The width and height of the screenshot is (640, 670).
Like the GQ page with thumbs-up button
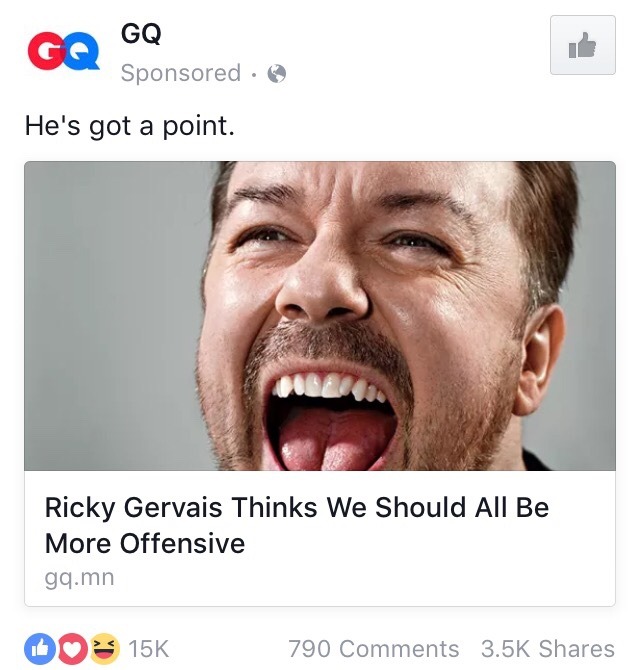coord(582,45)
